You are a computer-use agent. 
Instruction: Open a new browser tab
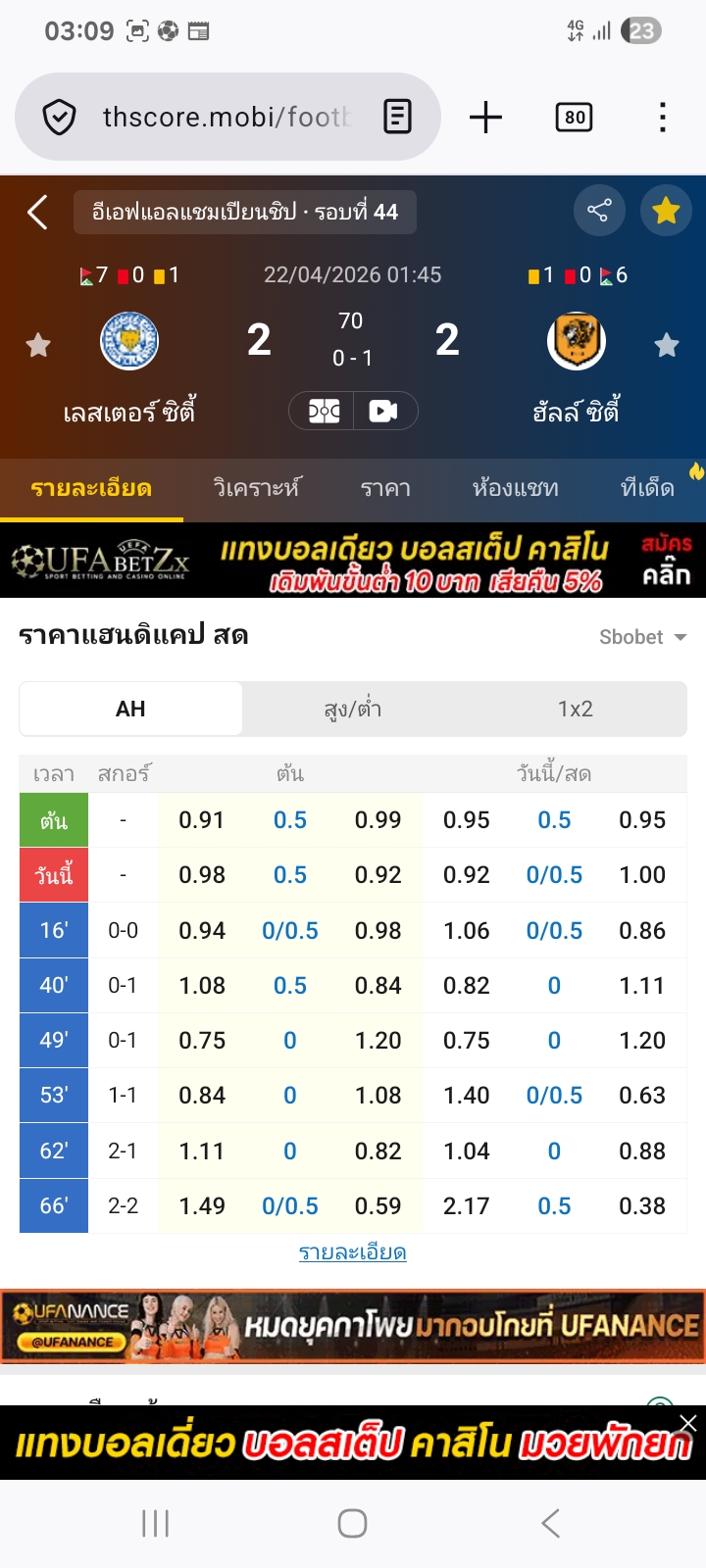(485, 118)
